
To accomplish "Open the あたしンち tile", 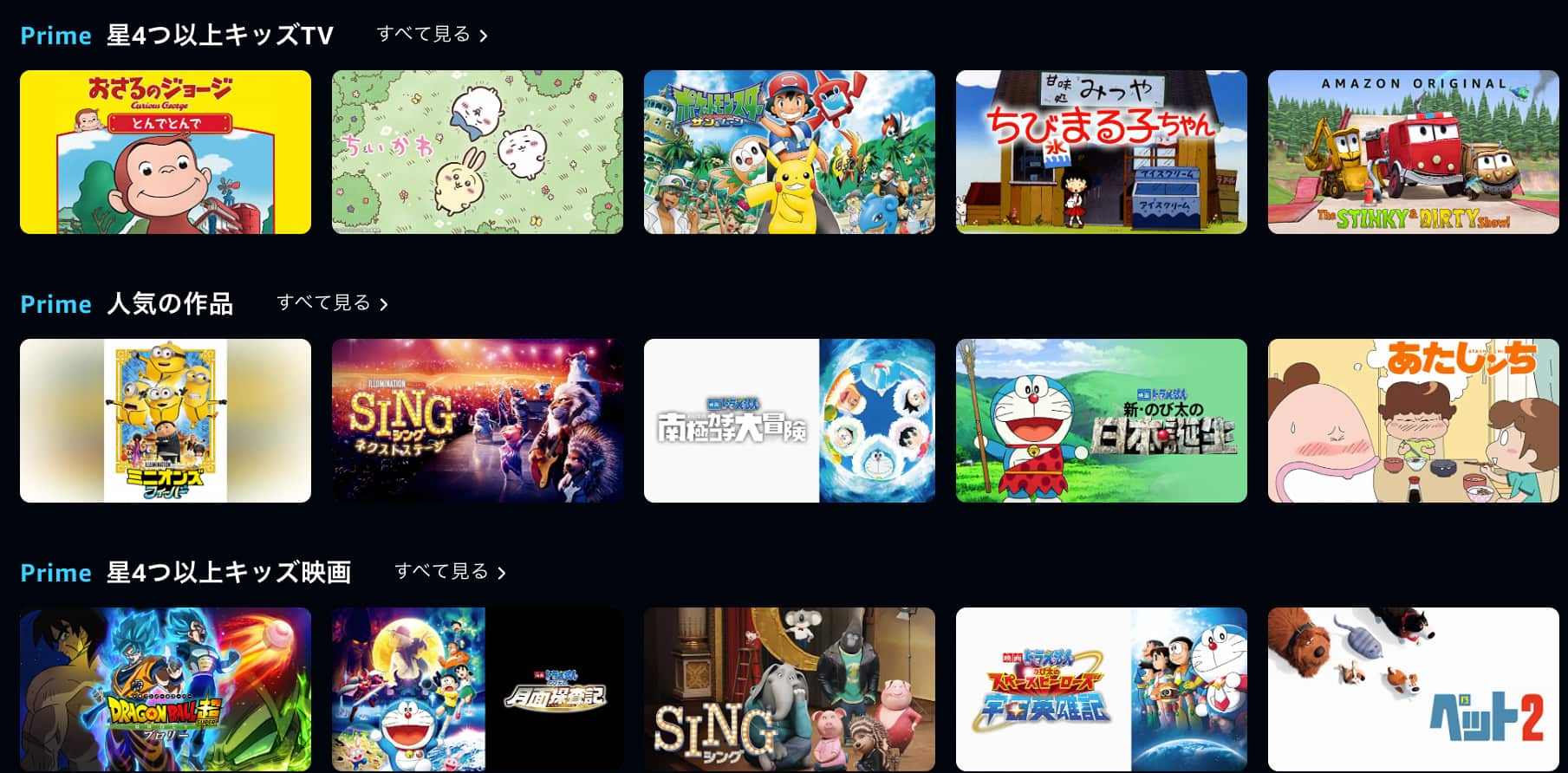I will 1413,420.
